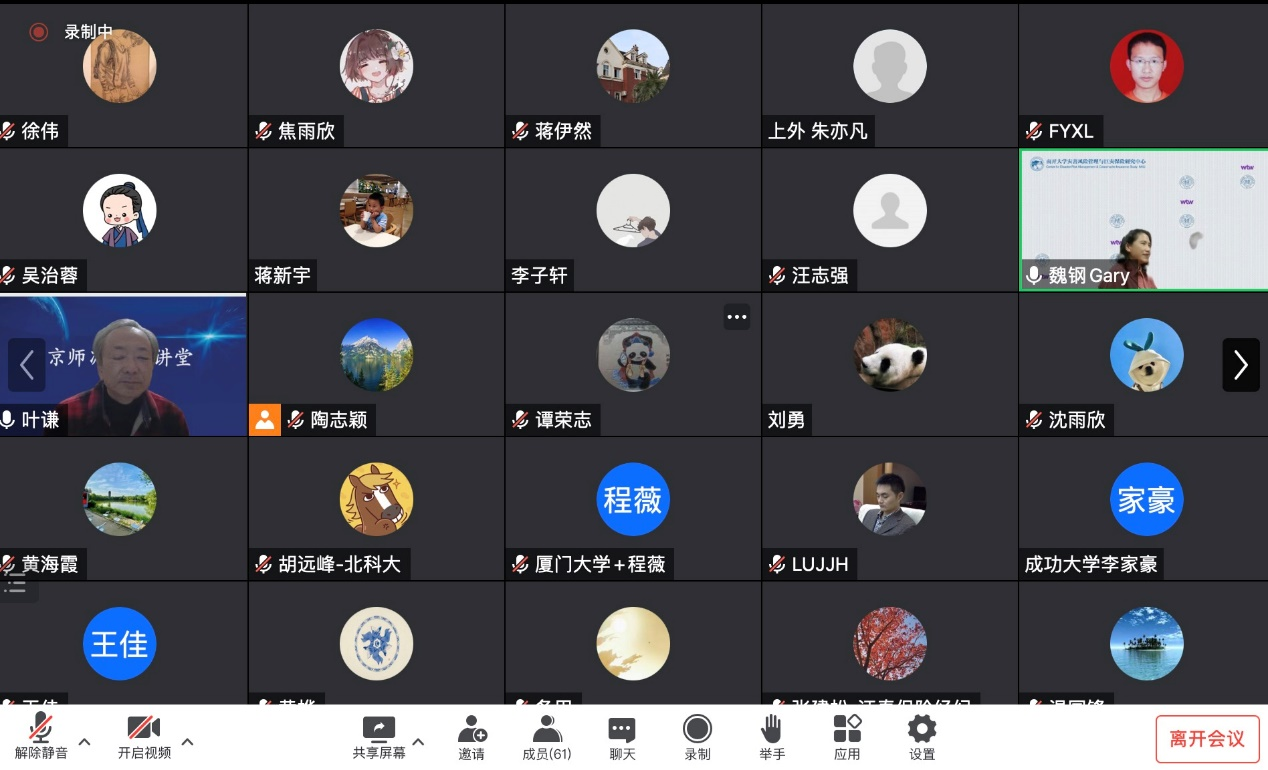Viewport: 1268px width, 770px height.
Task: Leave the meeting via 离开会议
Action: click(1207, 740)
